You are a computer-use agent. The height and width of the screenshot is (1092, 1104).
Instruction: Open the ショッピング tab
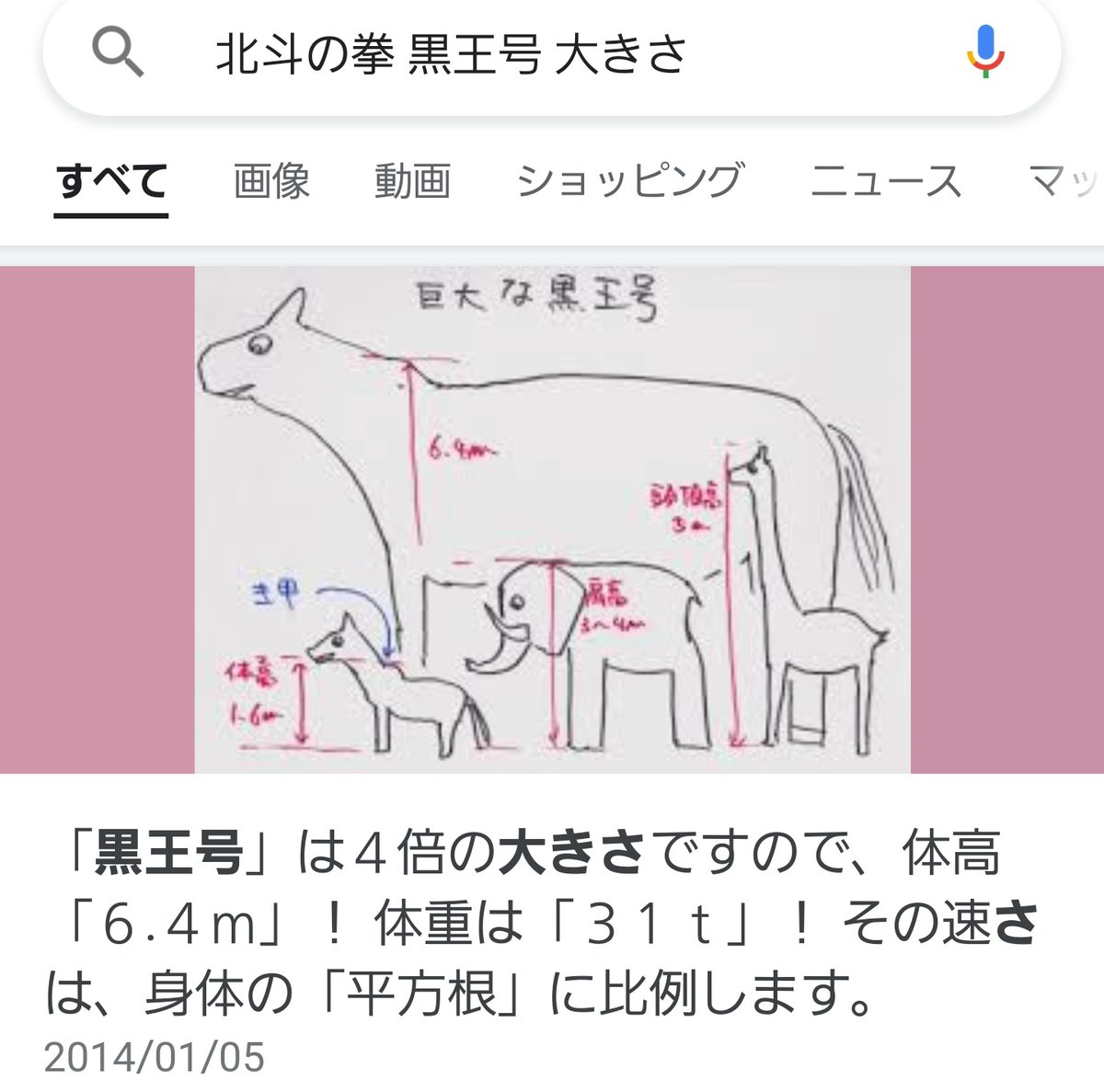point(629,181)
